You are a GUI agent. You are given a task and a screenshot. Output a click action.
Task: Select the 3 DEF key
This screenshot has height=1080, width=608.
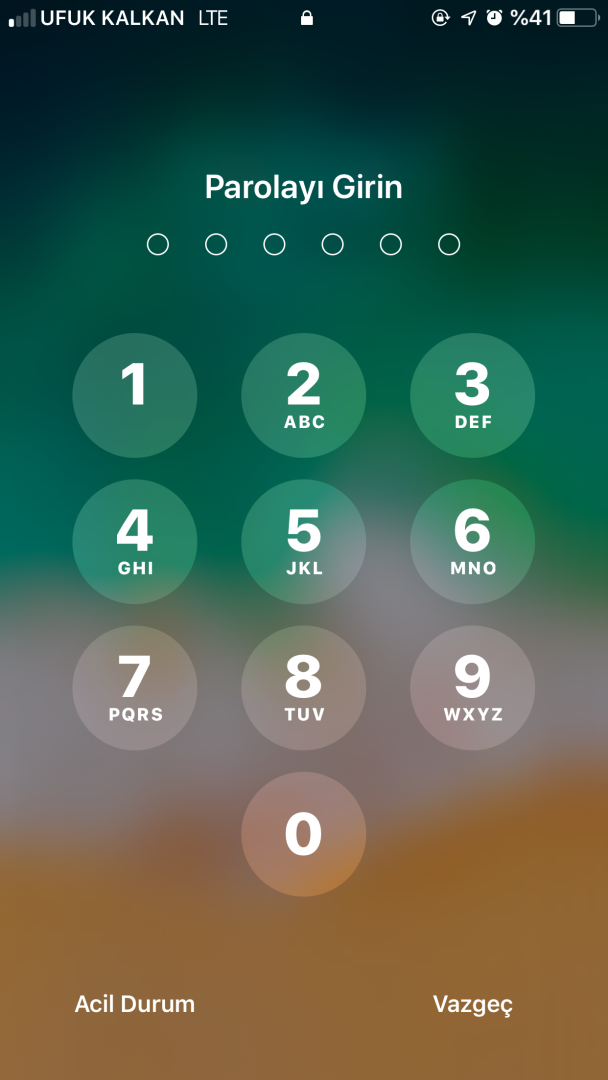click(472, 396)
